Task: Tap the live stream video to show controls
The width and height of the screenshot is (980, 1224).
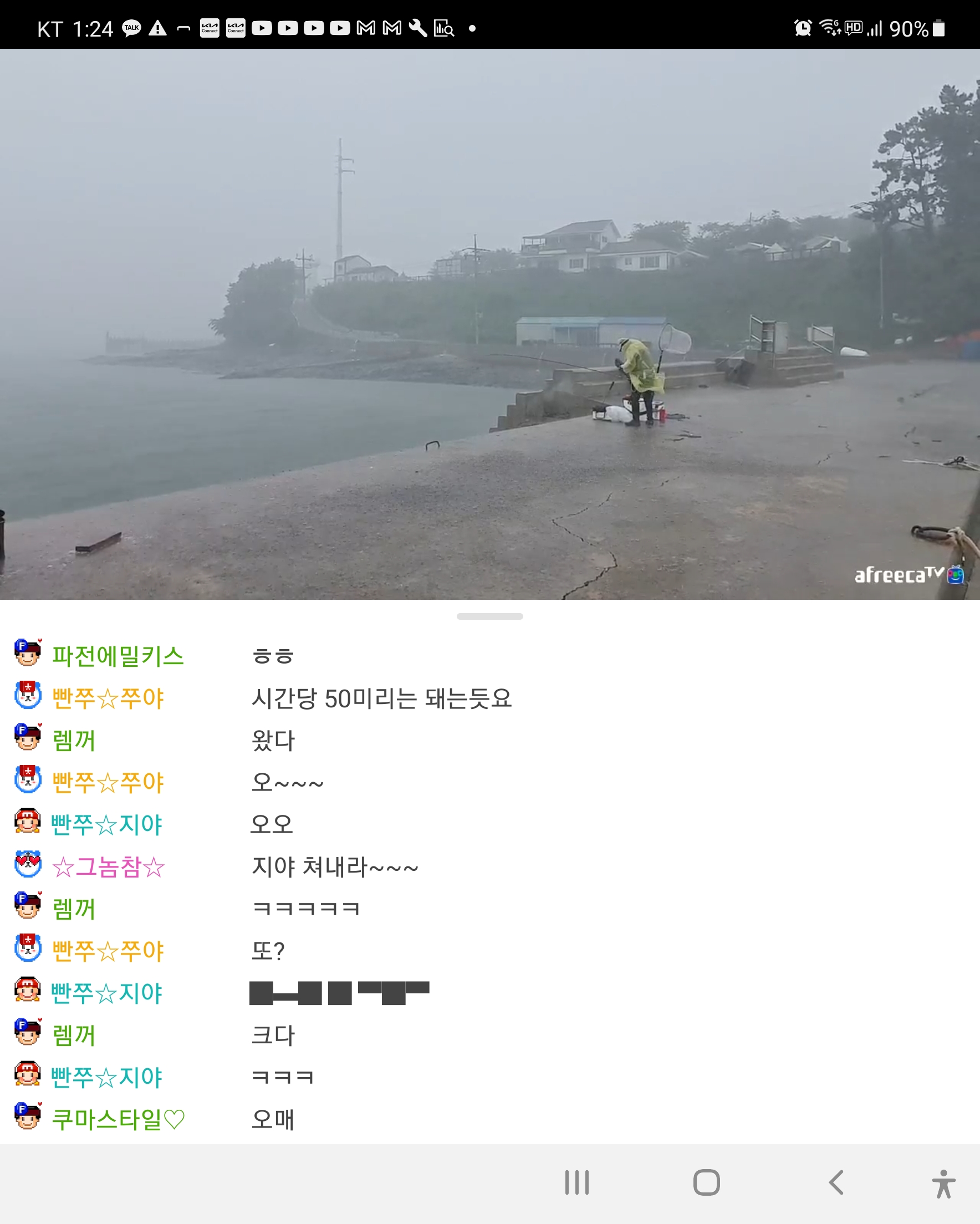Action: pos(489,324)
